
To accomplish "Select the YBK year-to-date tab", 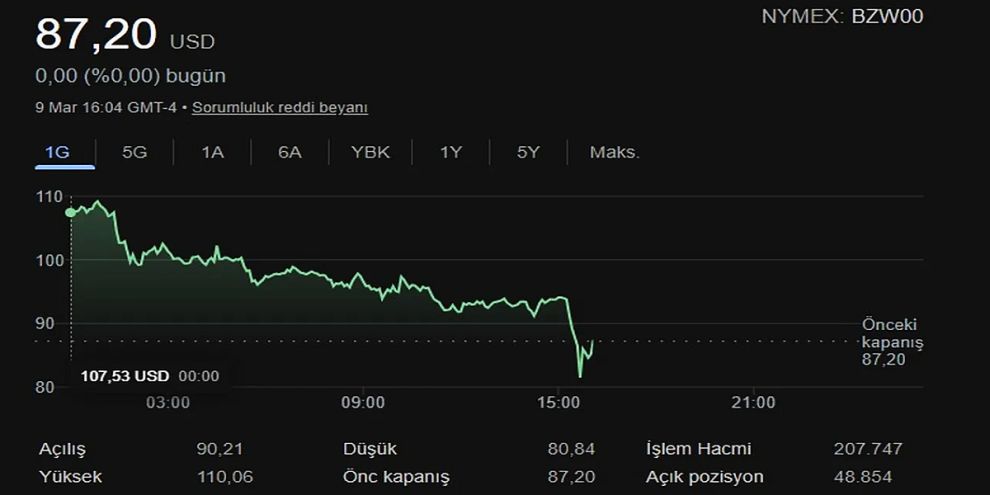I will pos(370,152).
